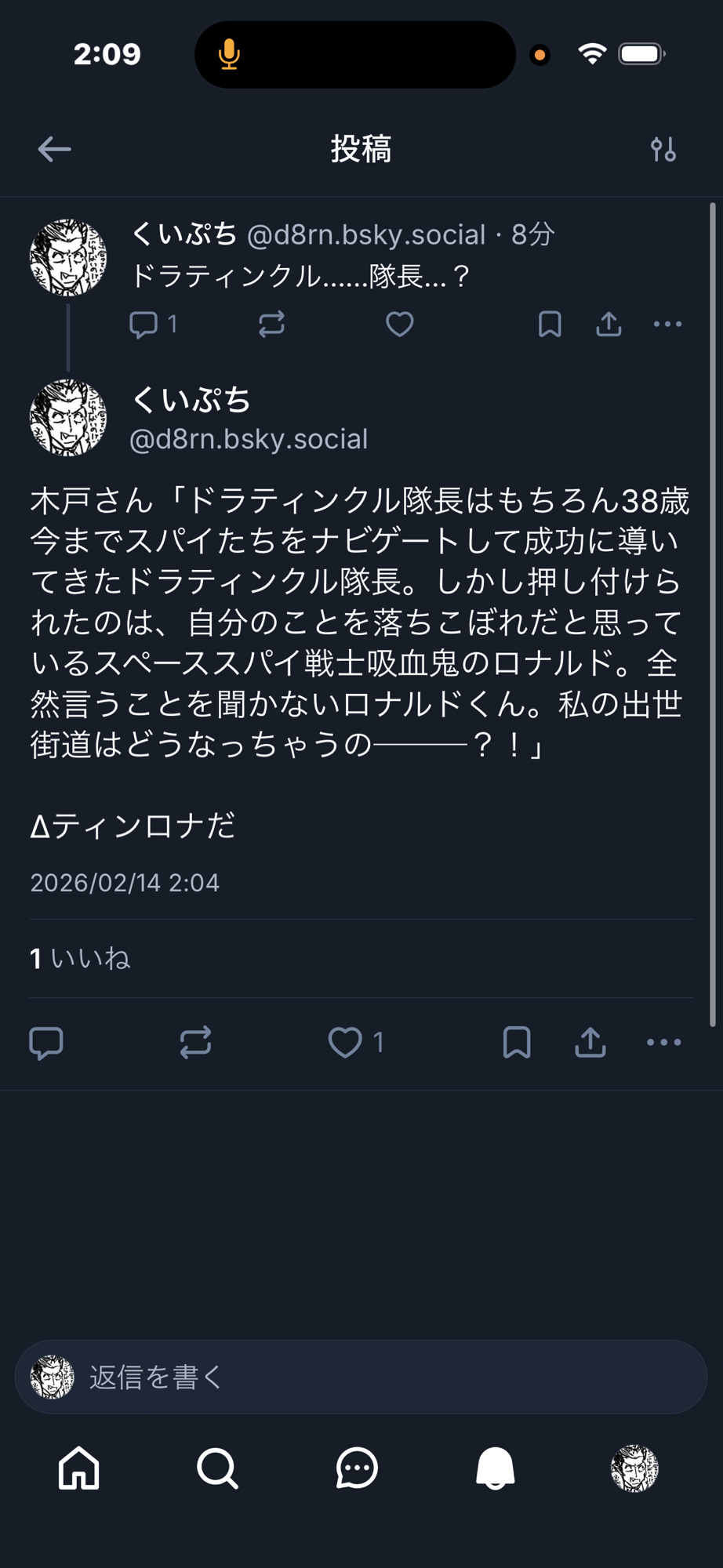Viewport: 723px width, 1568px height.
Task: Like the main post with 1 like
Action: point(346,1043)
